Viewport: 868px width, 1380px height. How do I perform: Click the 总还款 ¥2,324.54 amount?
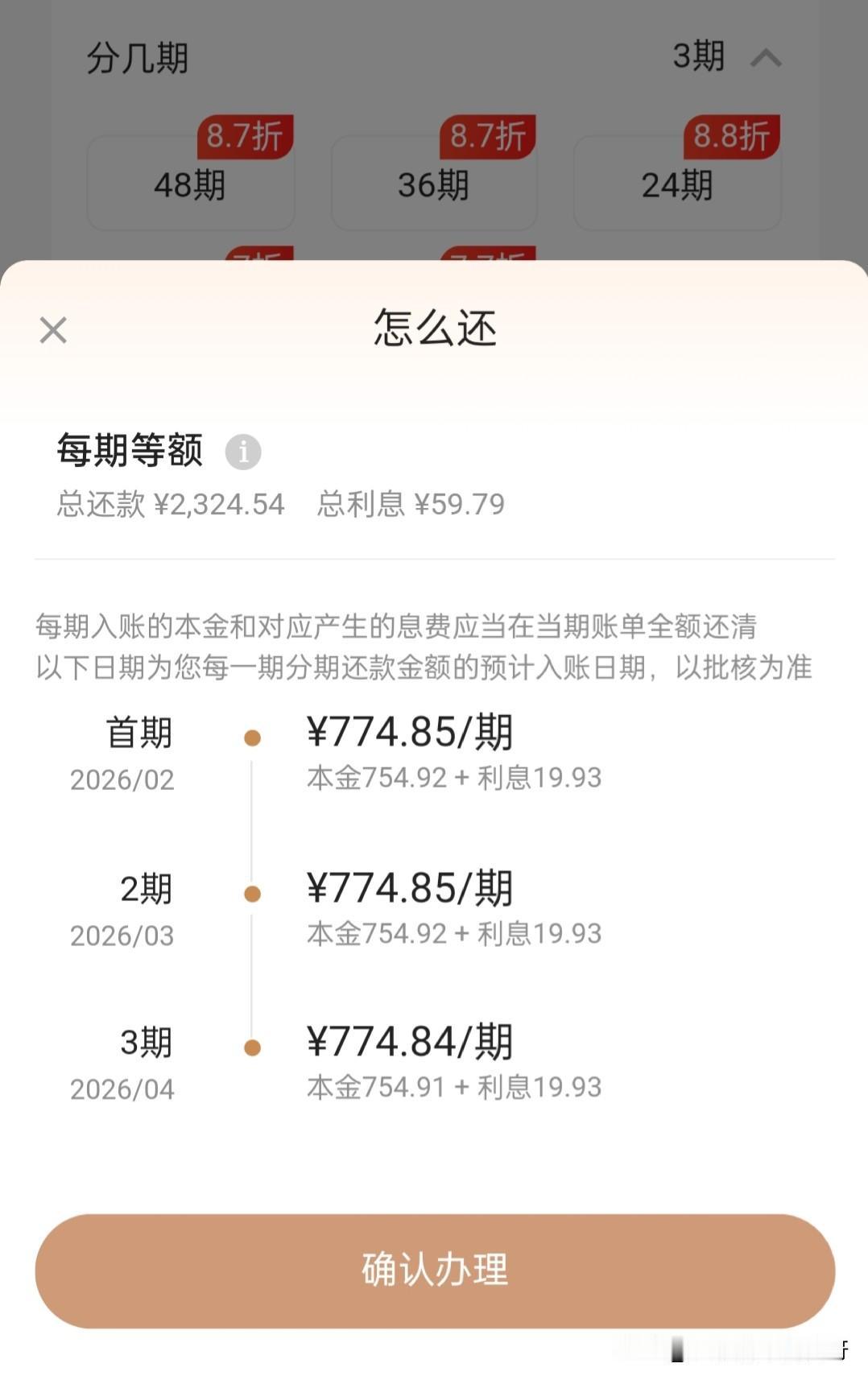click(172, 504)
